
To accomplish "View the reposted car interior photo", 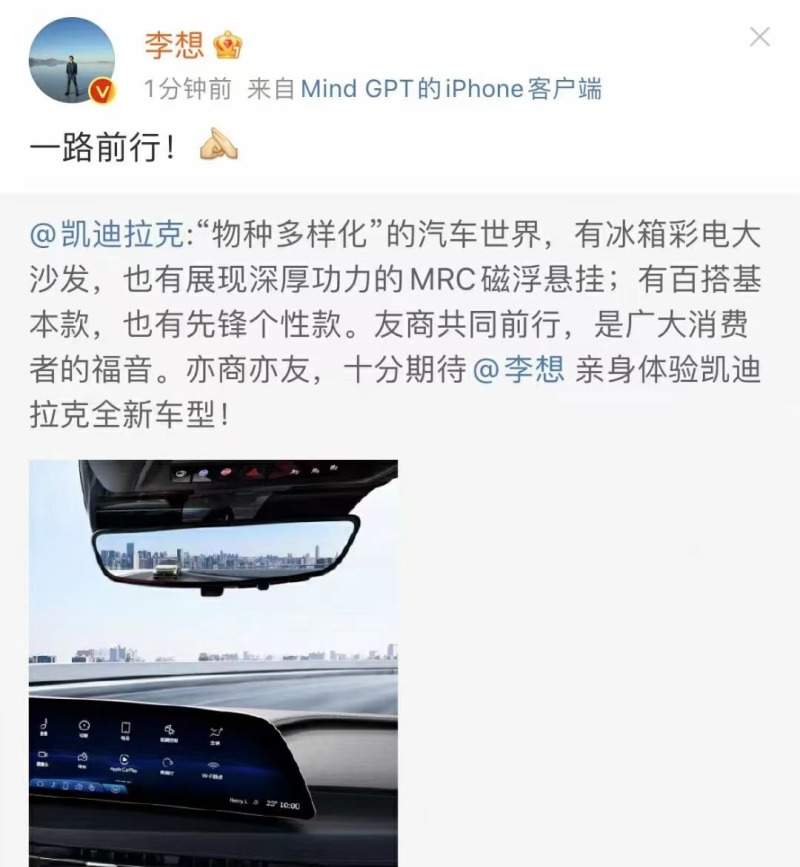I will (x=213, y=662).
